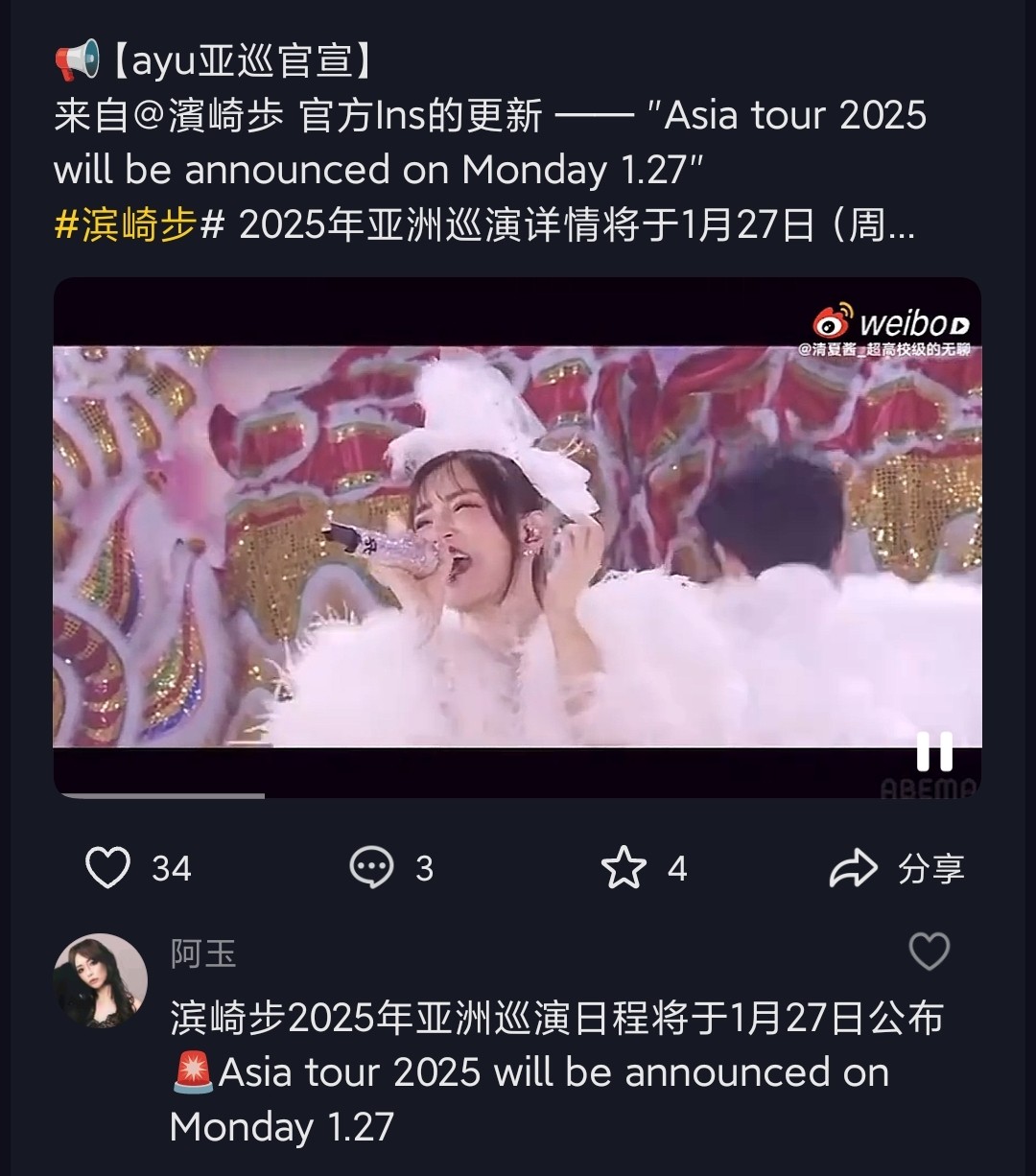Like 阿玉's comment
The image size is (1036, 1176).
pos(928,952)
